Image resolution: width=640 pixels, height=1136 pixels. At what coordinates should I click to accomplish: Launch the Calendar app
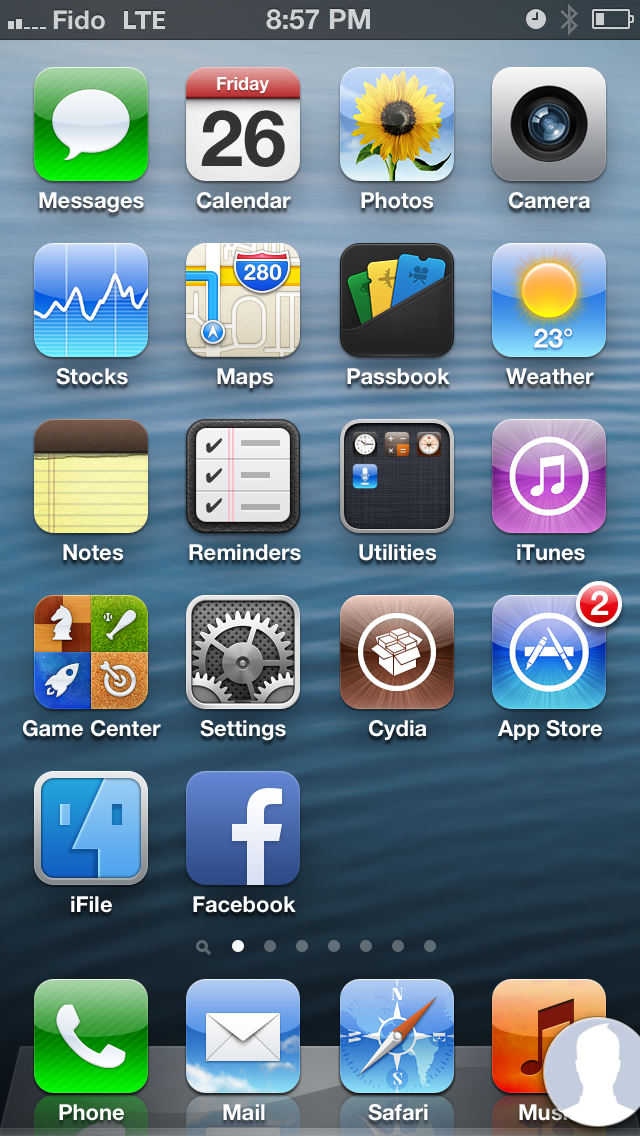click(243, 125)
